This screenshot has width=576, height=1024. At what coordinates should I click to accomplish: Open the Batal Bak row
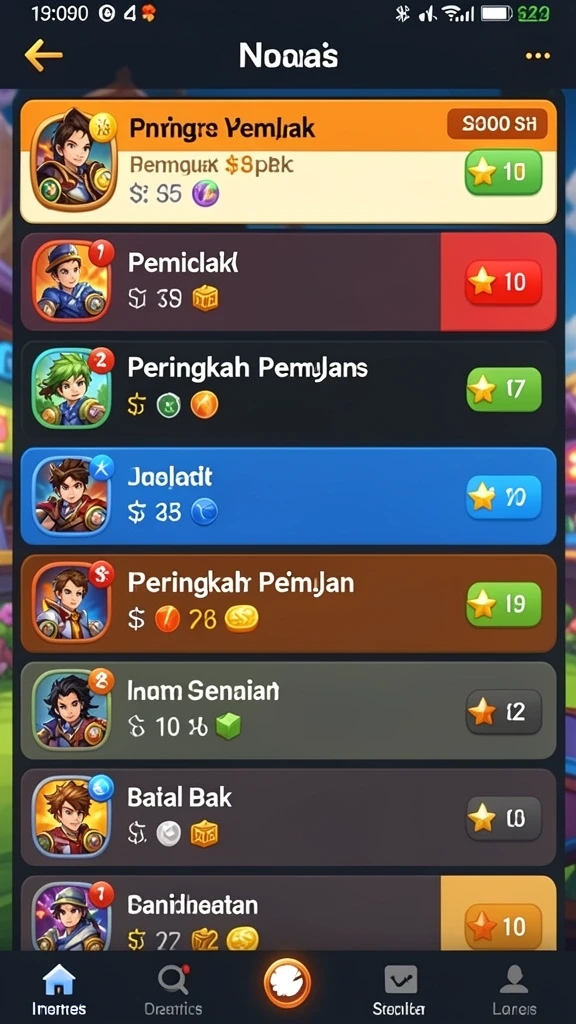tap(289, 818)
